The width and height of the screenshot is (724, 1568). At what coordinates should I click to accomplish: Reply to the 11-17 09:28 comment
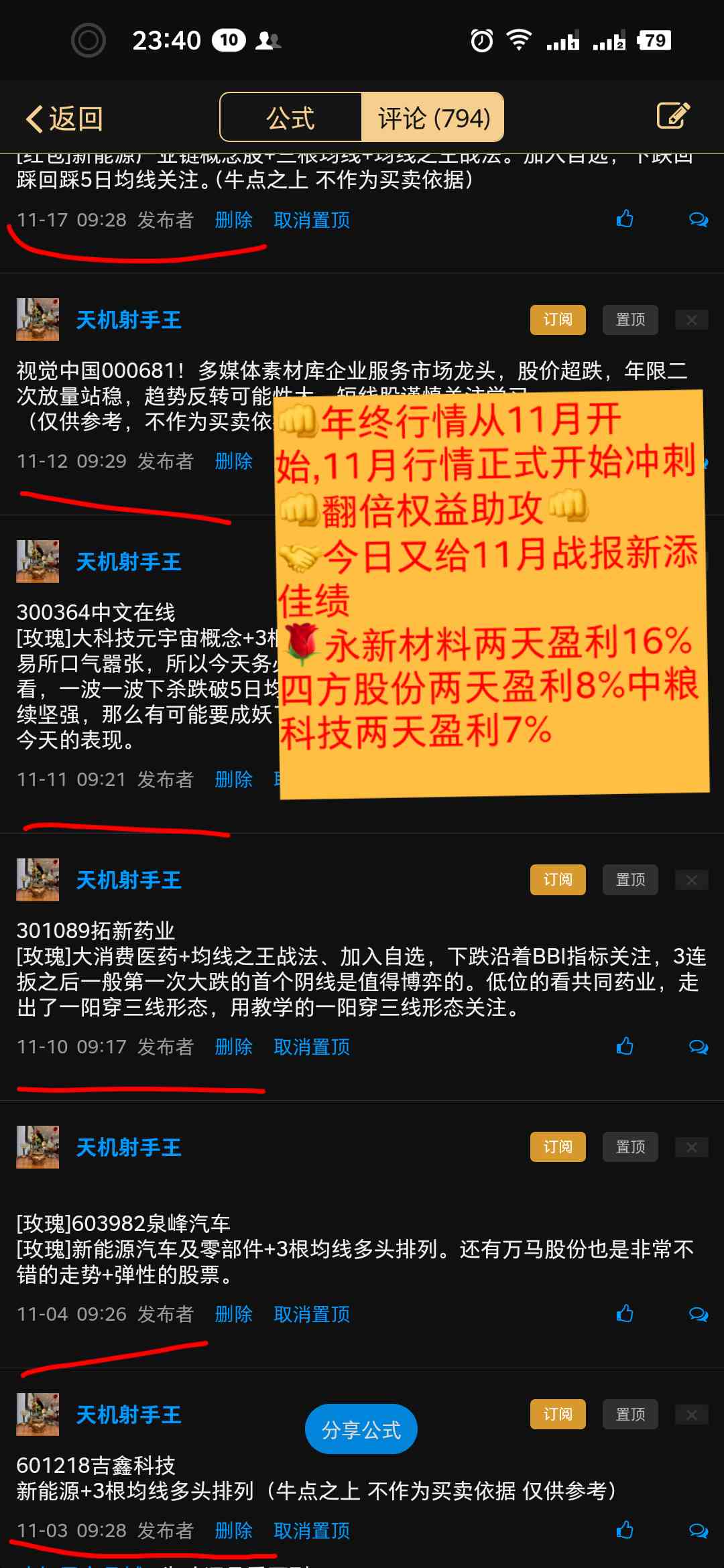coord(698,219)
